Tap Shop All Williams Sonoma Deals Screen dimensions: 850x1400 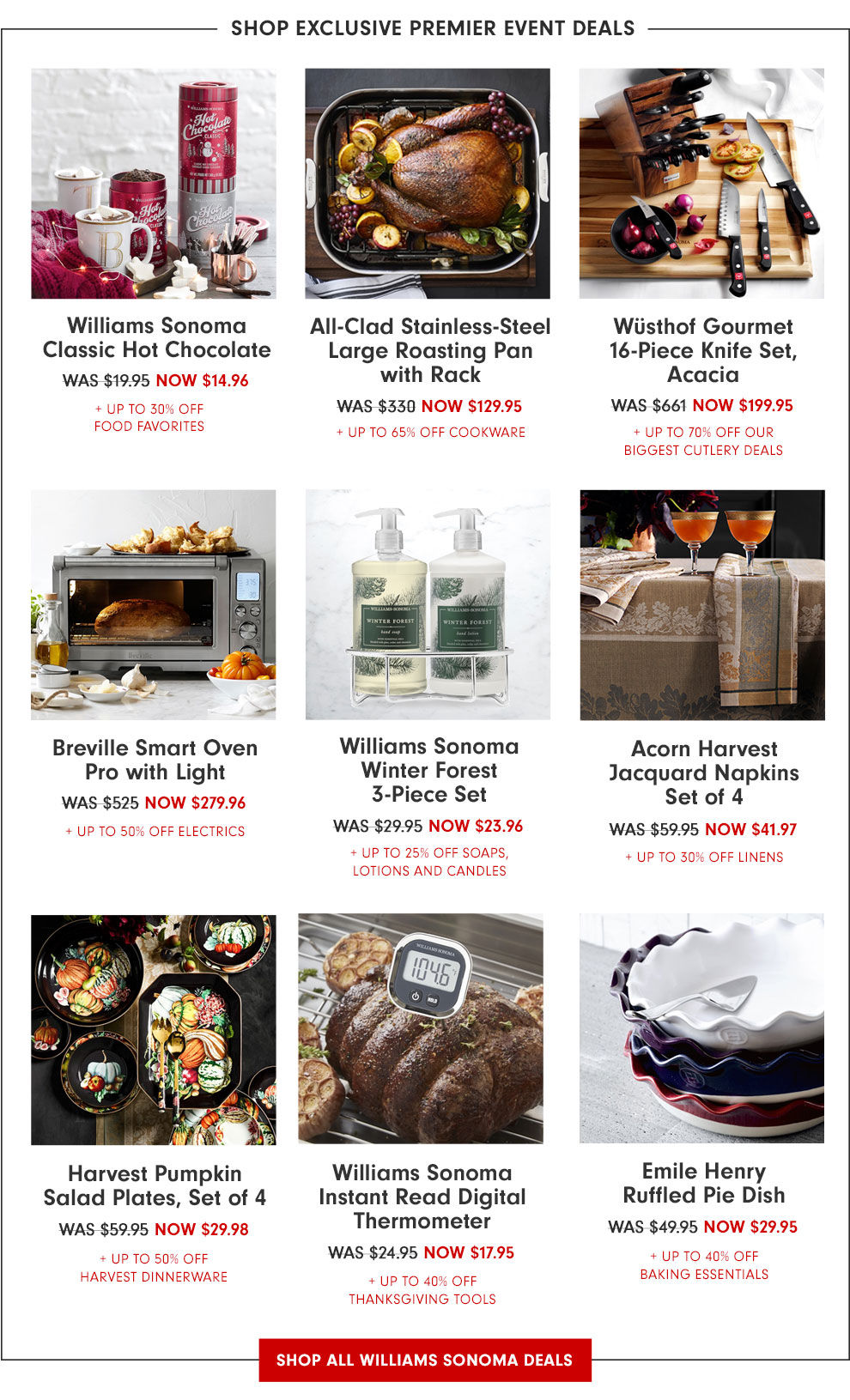tap(425, 1360)
